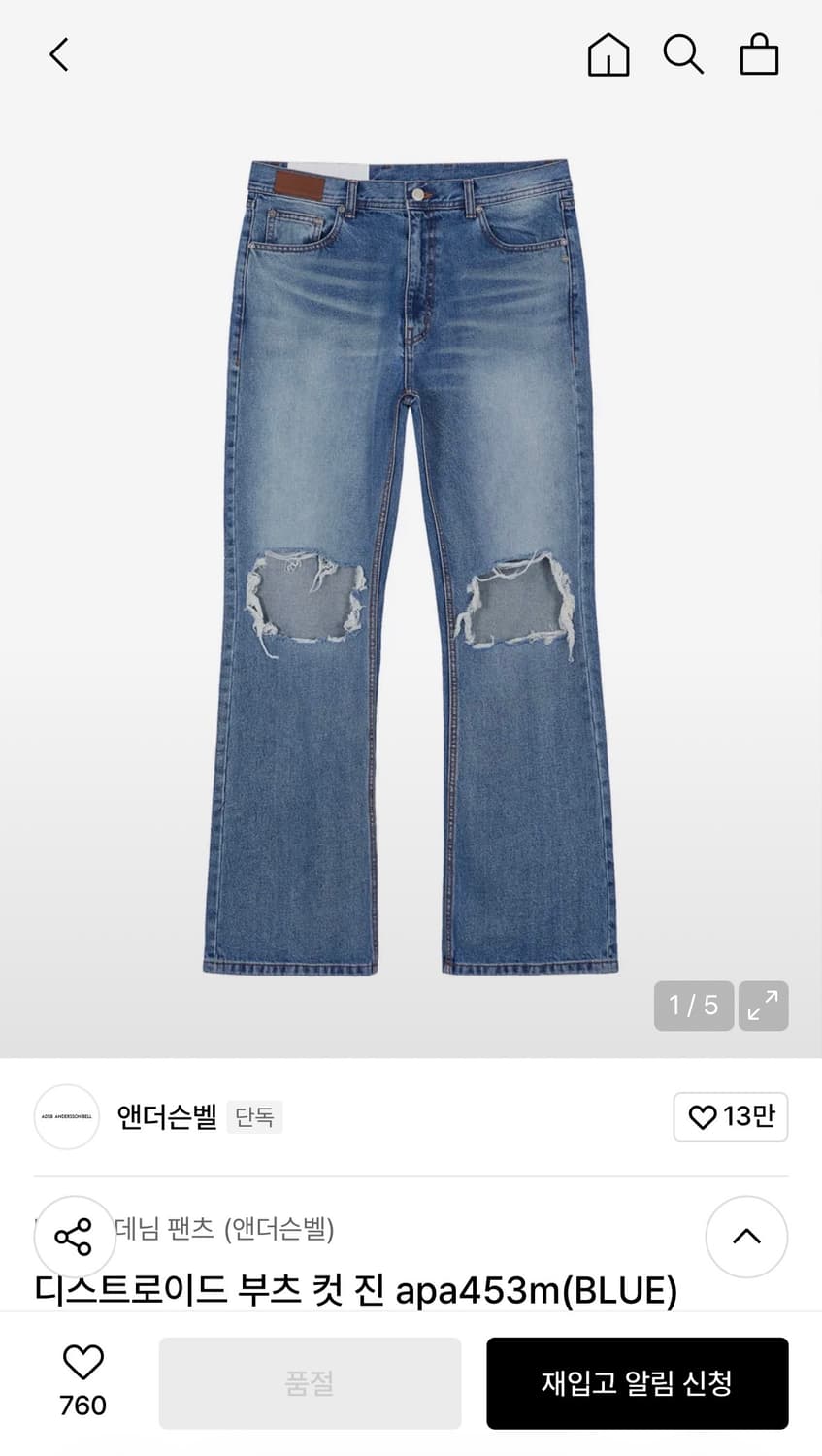Expand the product image to fullscreen

click(x=763, y=1007)
